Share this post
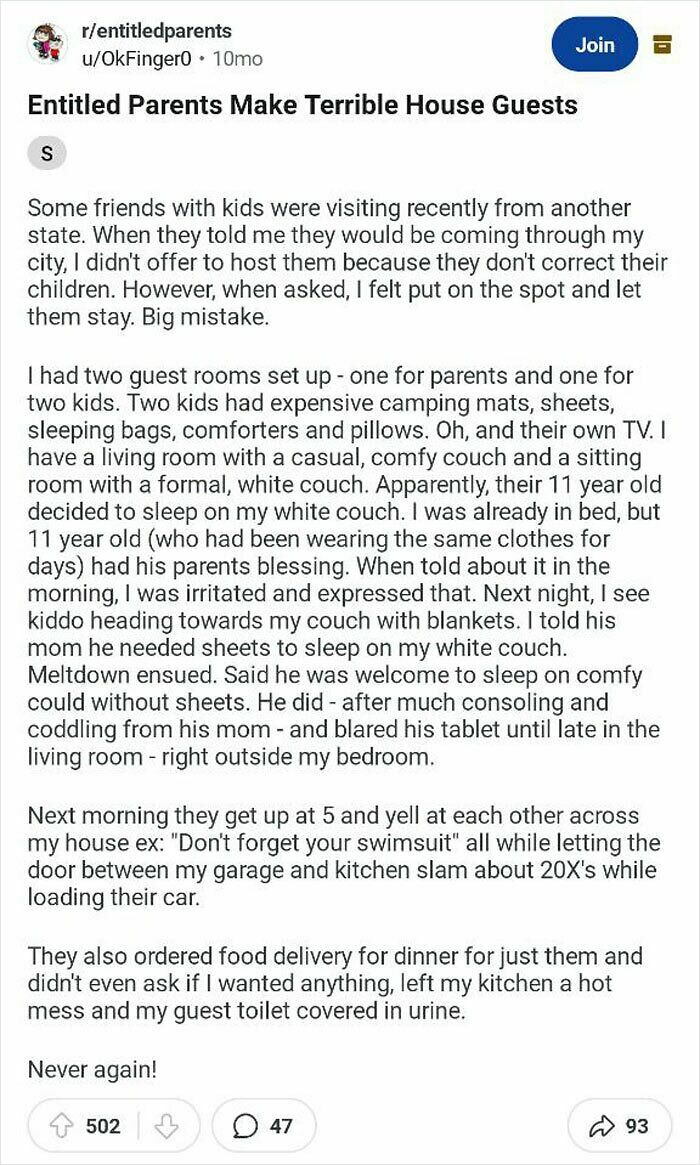This screenshot has height=1165, width=700. point(620,1126)
